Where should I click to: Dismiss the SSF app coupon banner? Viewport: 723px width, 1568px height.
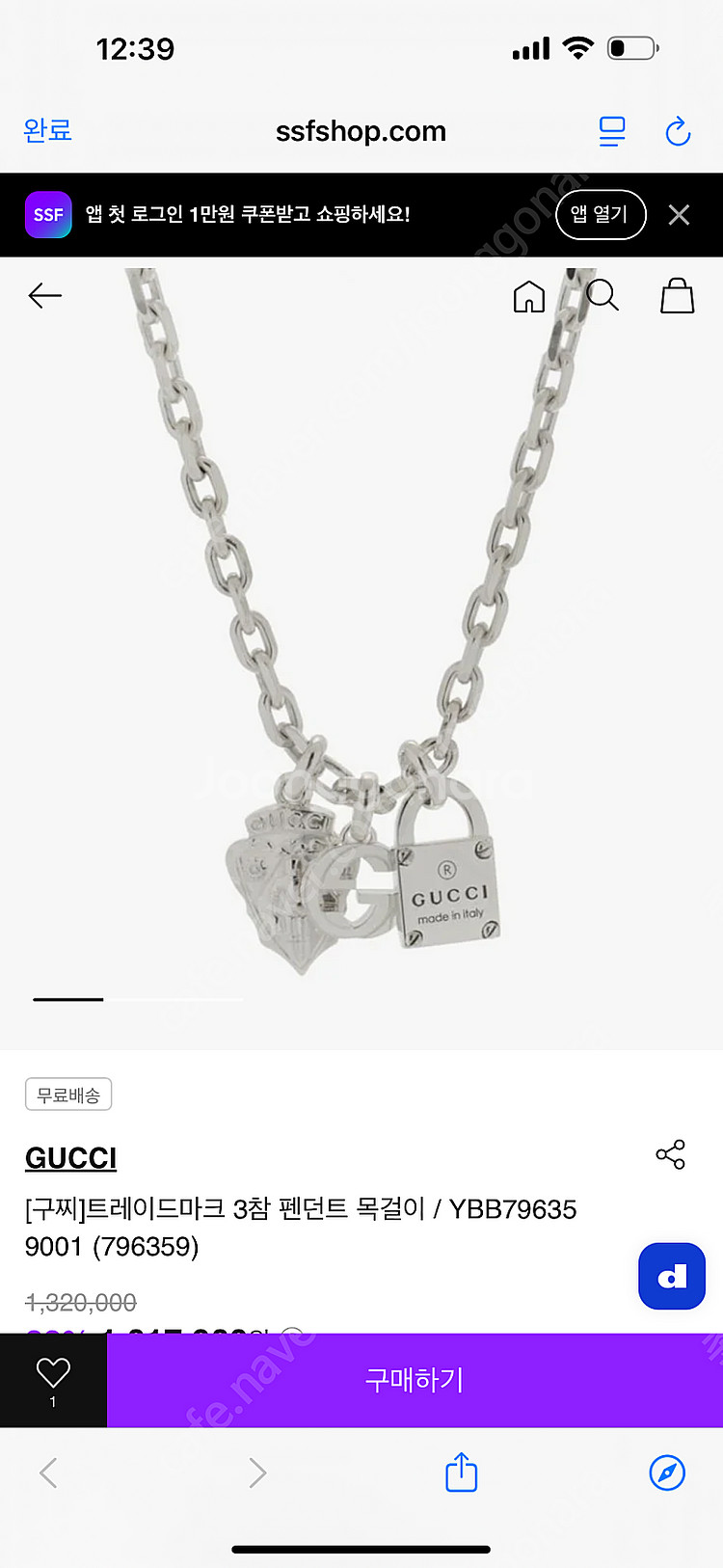[x=679, y=215]
